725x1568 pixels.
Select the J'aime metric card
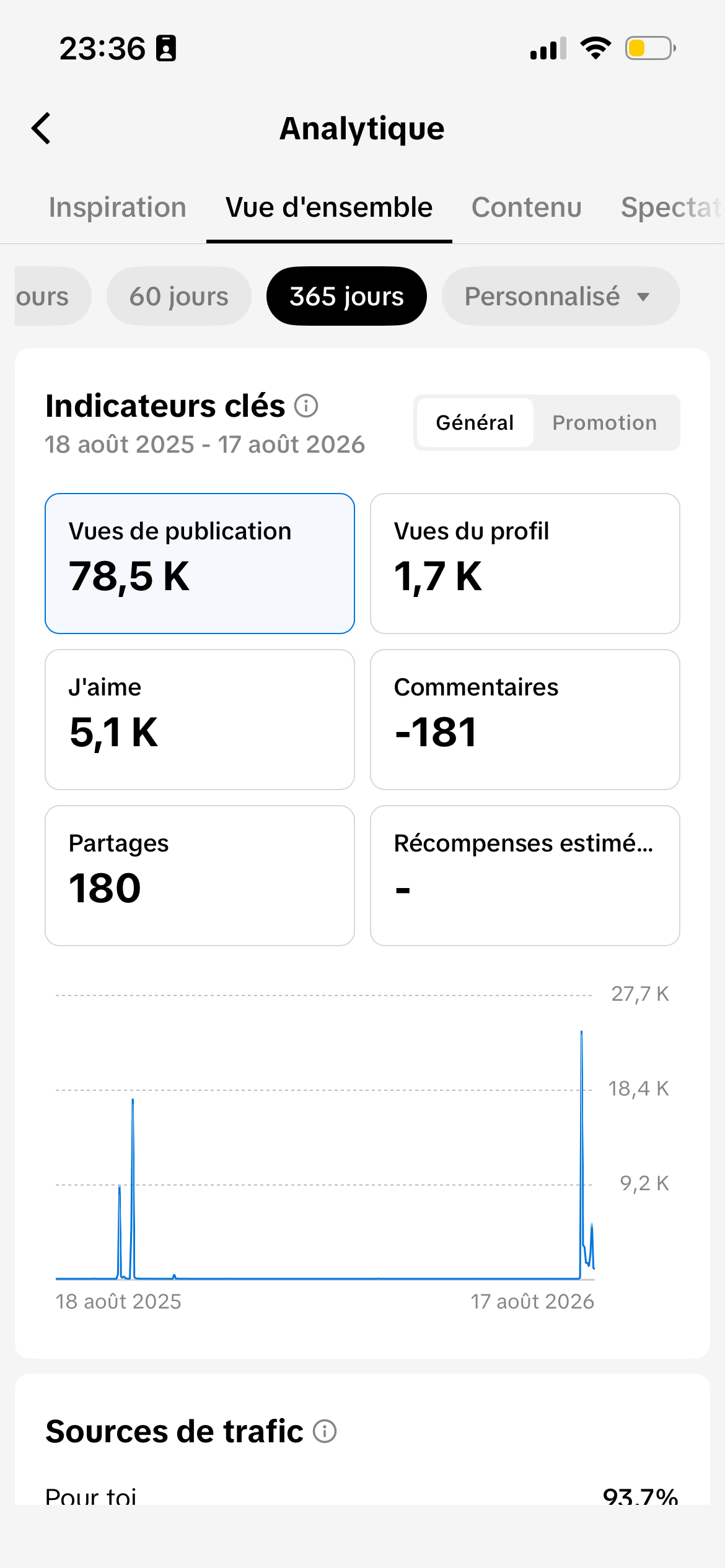[200, 720]
